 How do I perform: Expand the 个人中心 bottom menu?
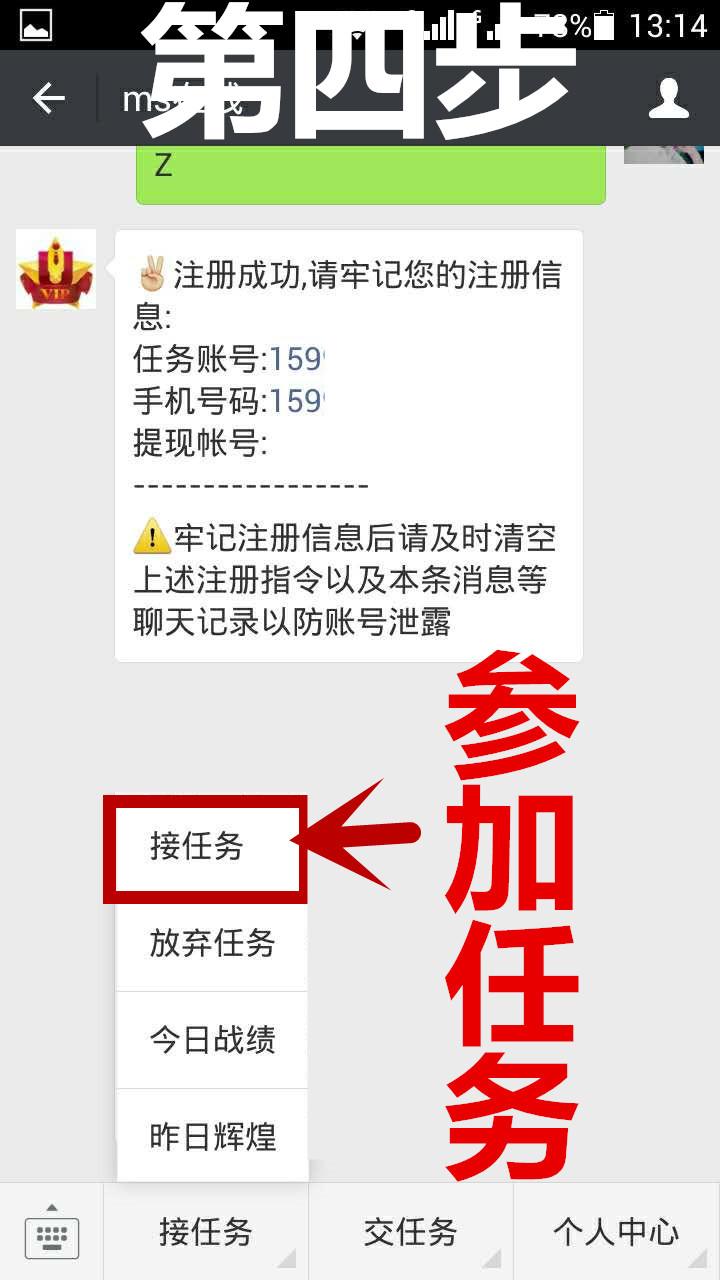(616, 1233)
